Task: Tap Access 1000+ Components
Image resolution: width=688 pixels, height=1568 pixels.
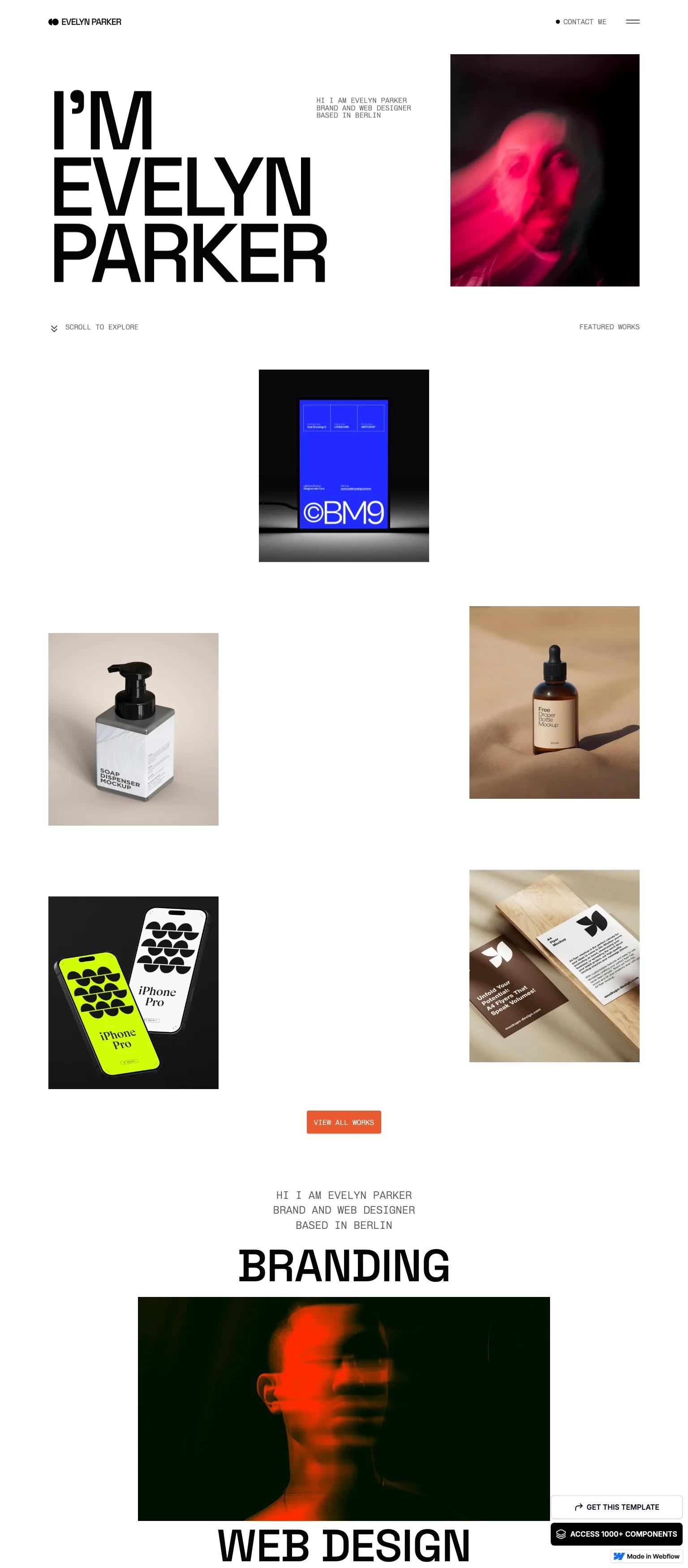Action: click(x=616, y=1534)
